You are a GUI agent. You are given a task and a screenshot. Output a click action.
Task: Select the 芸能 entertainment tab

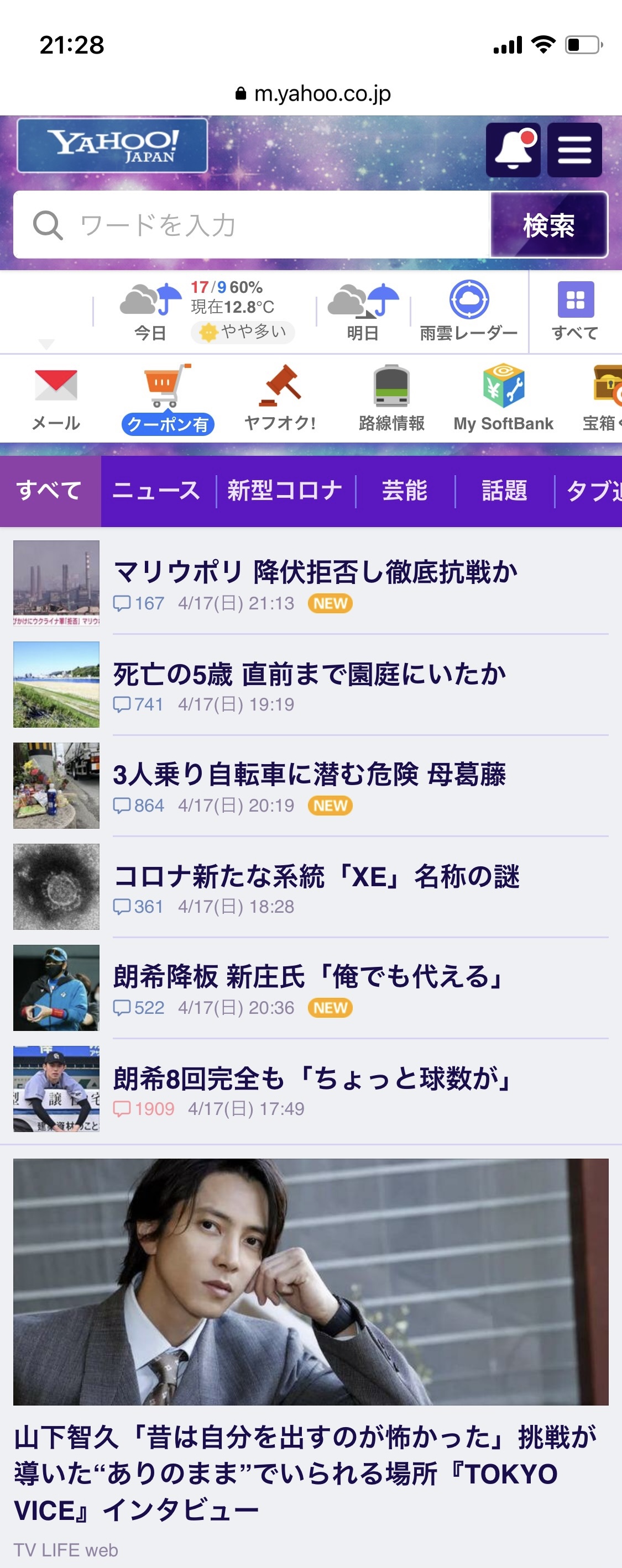(x=405, y=491)
